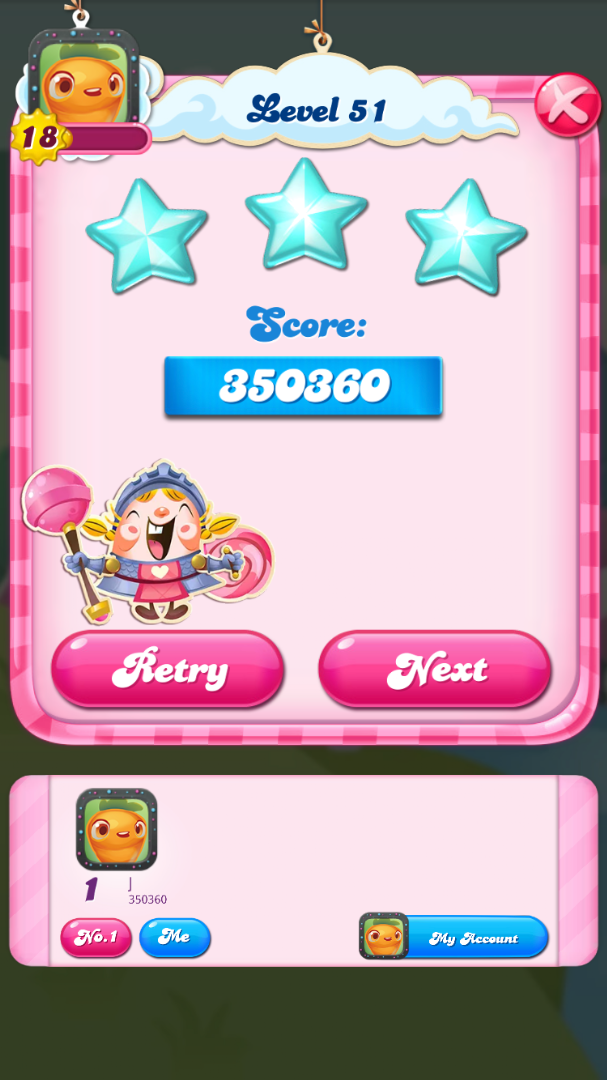Close the Level 51 results dialog
This screenshot has height=1080, width=607.
click(x=567, y=105)
